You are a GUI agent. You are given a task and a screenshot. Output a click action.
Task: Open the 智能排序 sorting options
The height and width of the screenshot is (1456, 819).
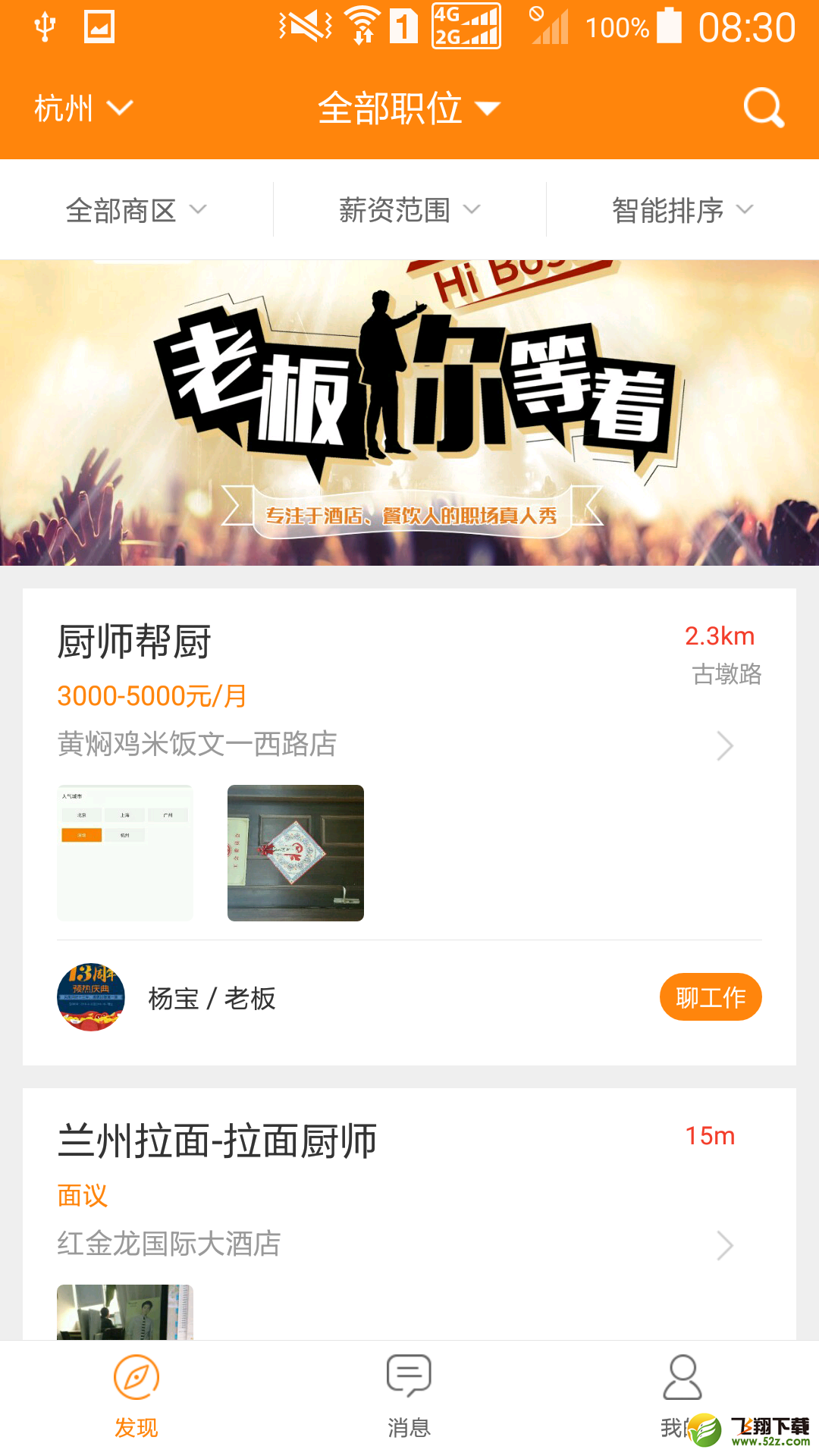pyautogui.click(x=682, y=210)
